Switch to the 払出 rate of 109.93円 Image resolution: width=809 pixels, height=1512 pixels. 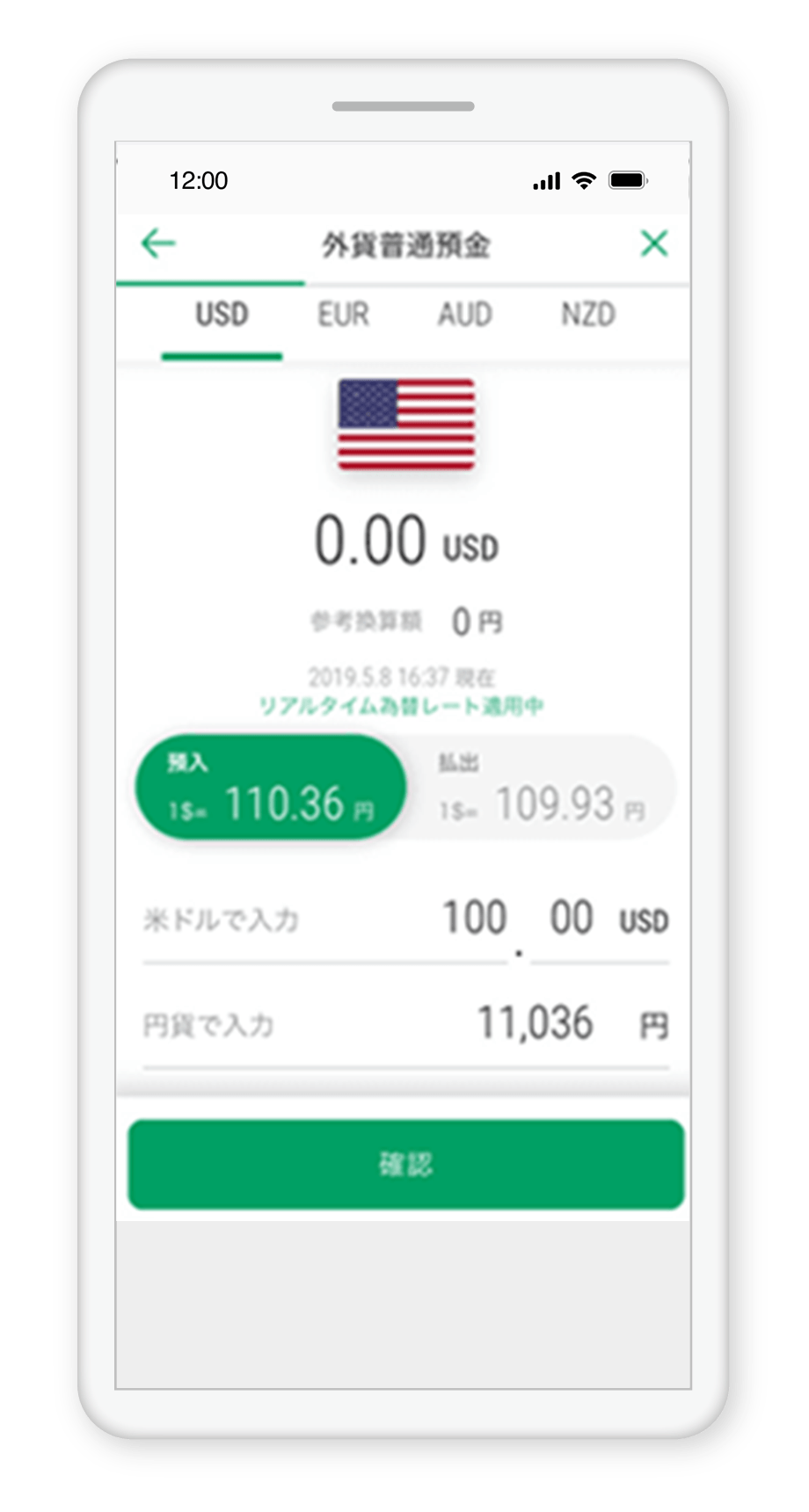542,788
